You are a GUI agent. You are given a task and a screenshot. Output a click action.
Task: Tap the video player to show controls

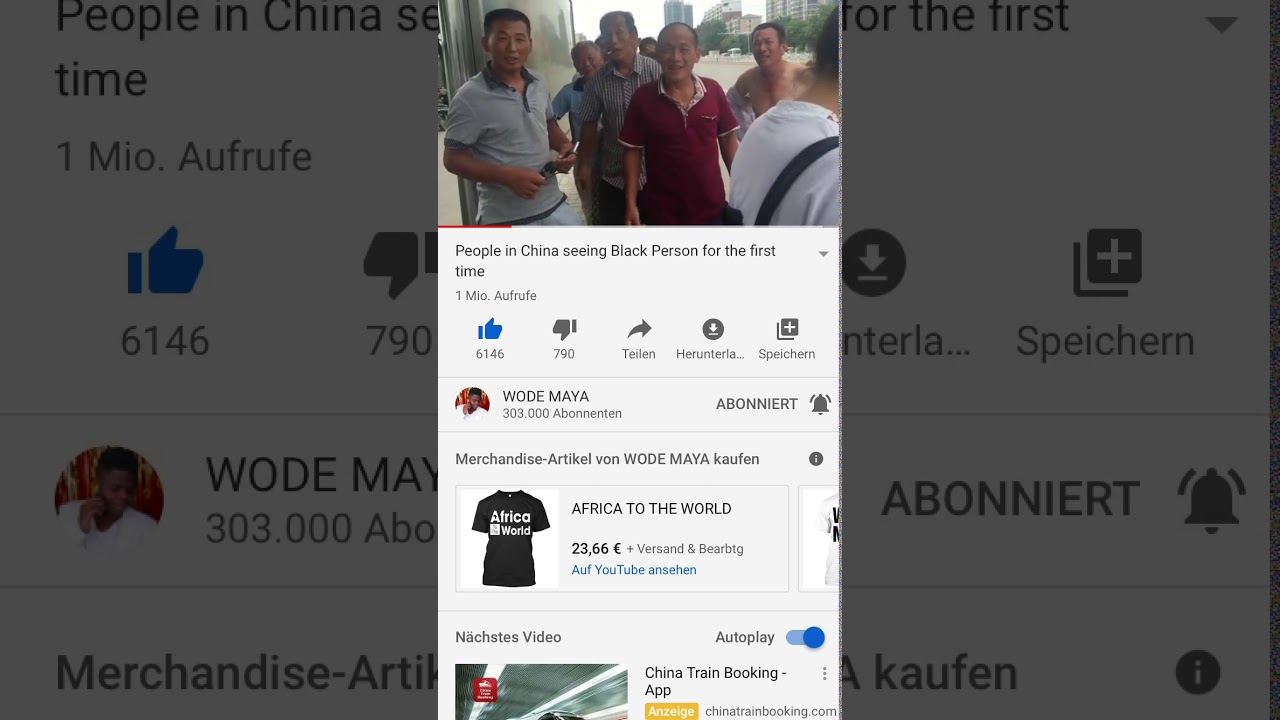tap(638, 112)
